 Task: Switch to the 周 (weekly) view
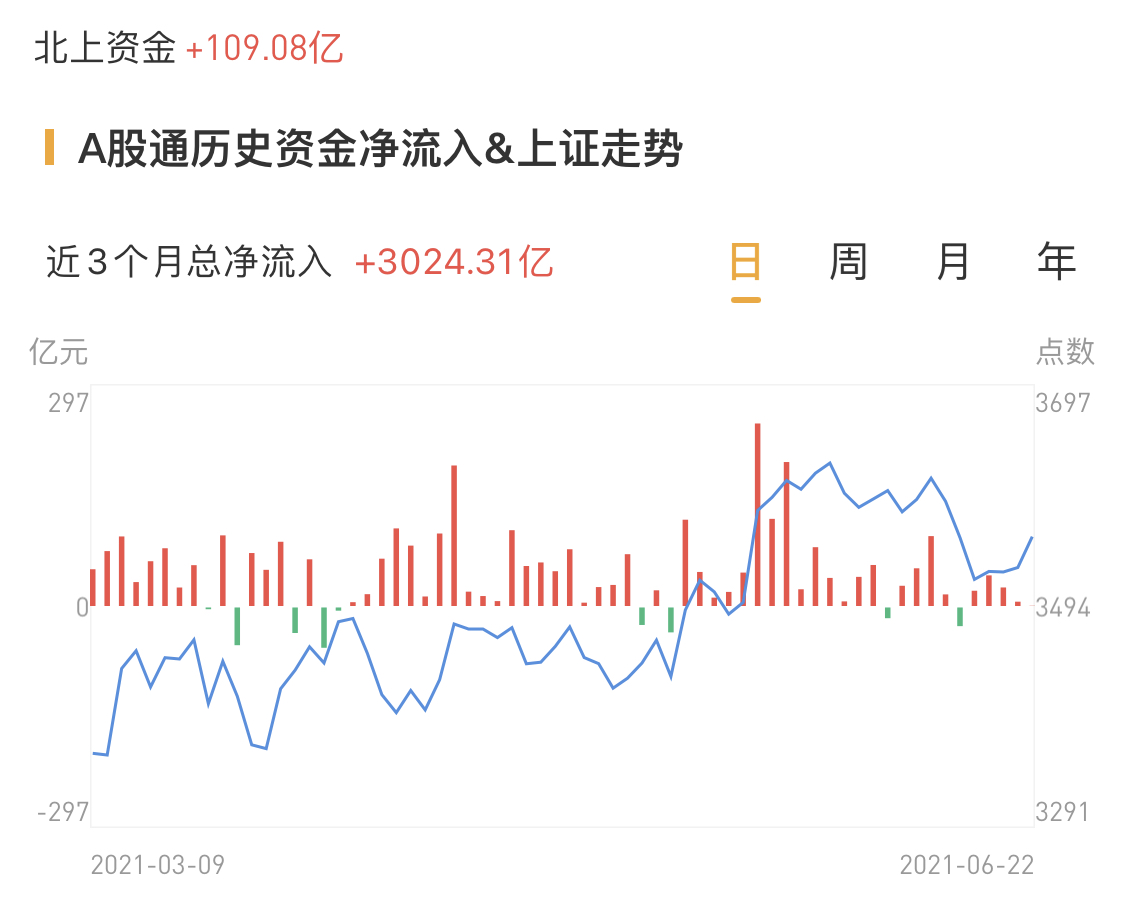[x=848, y=262]
